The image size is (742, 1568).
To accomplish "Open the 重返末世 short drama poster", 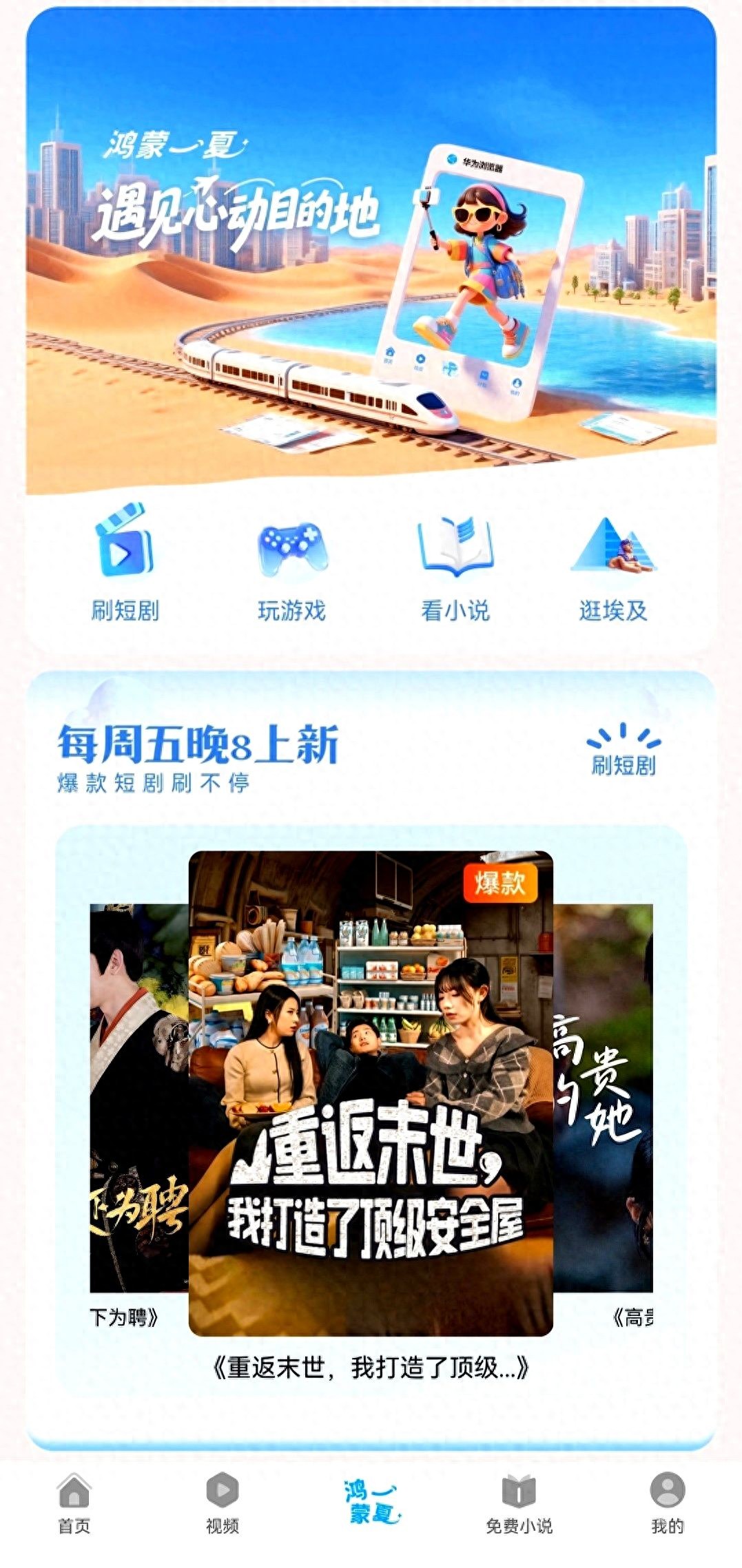I will [371, 1094].
